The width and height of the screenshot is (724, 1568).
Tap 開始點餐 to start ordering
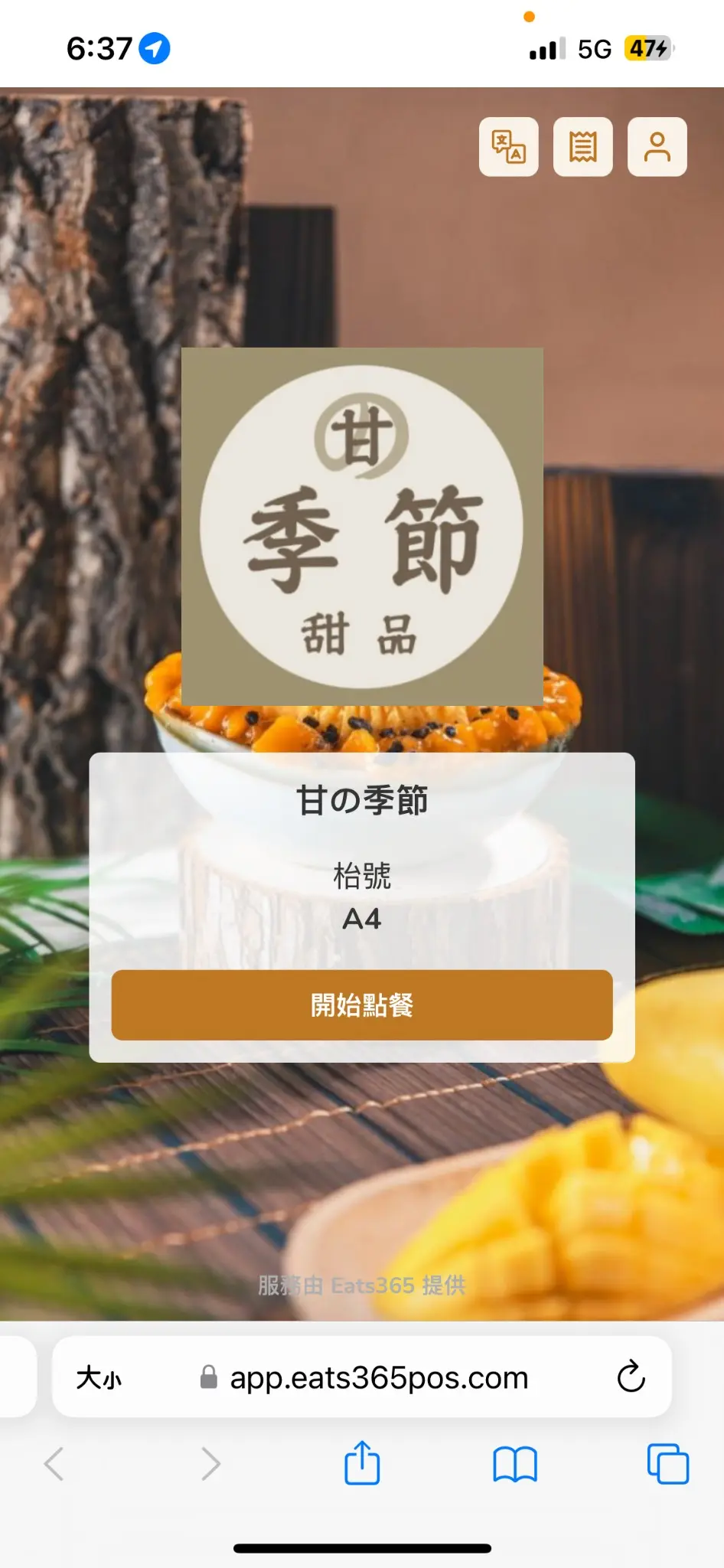362,1004
